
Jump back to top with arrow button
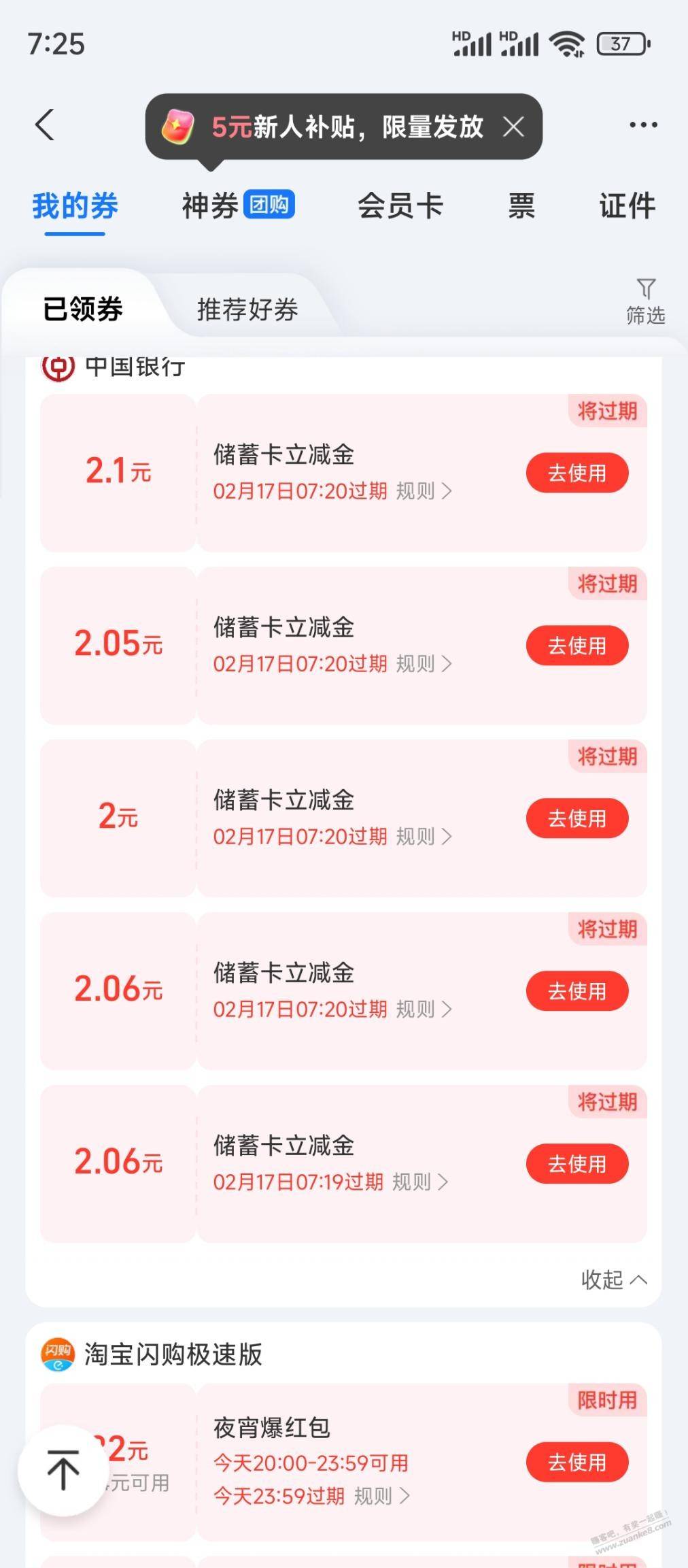pos(63,1470)
